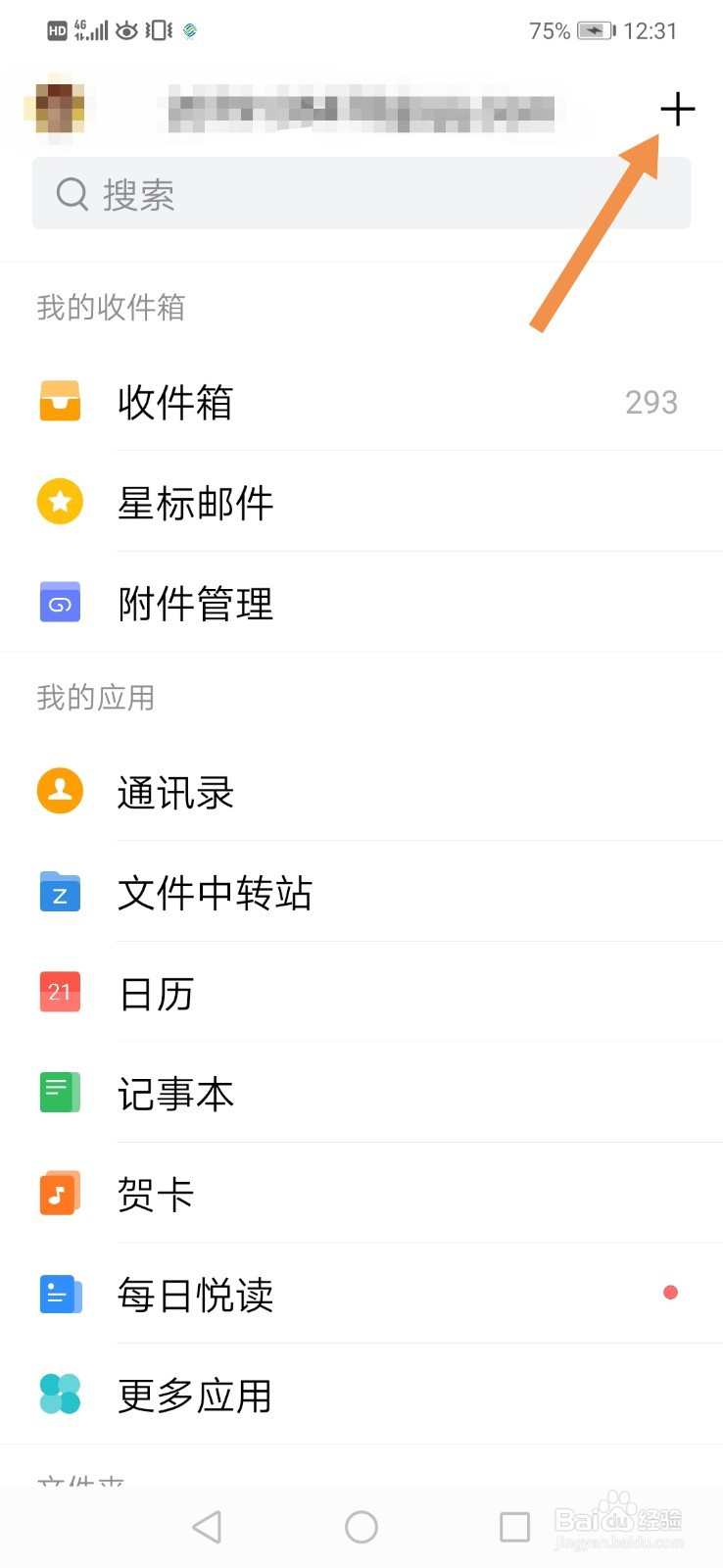
Task: View the unread count 293 badge
Action: click(x=651, y=402)
